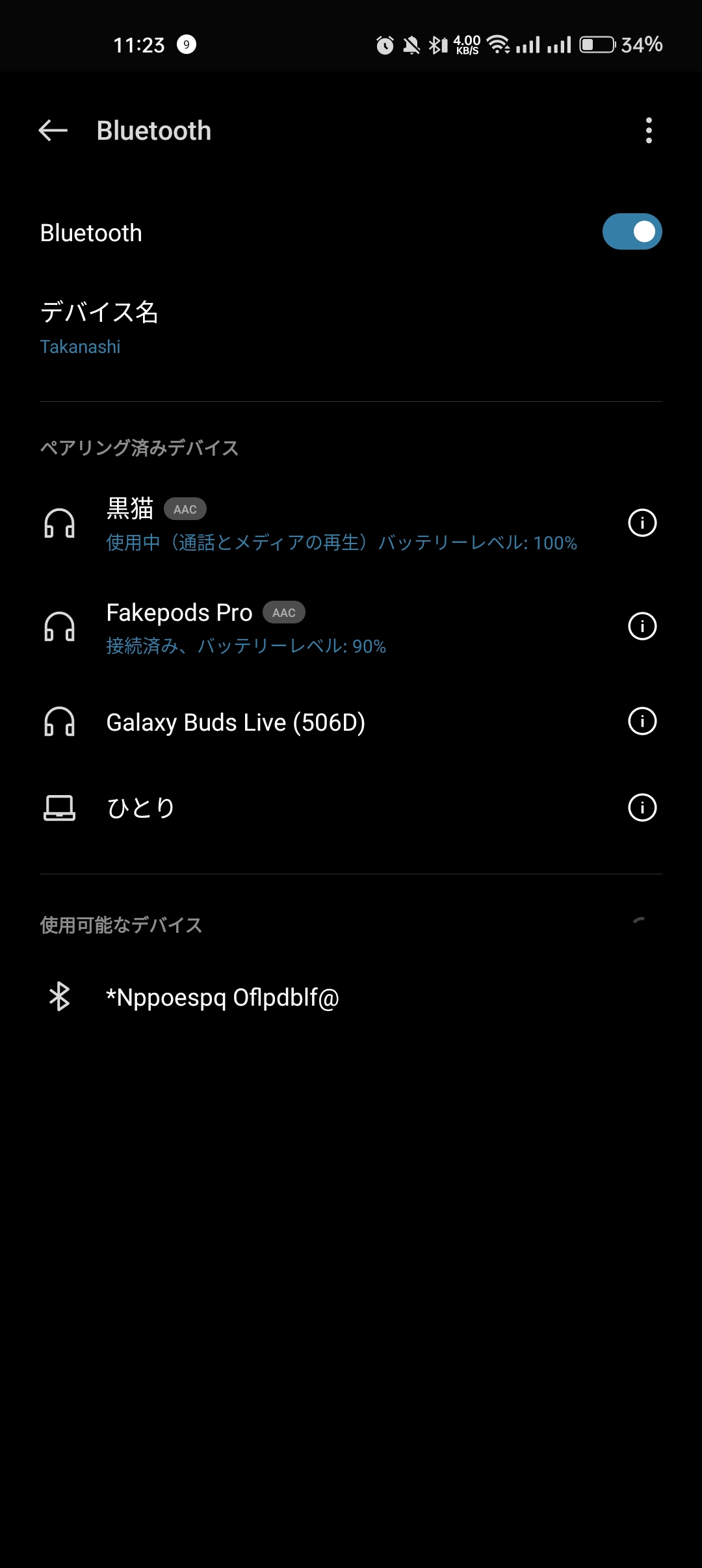Screen dimensions: 702x1568
Task: Open info details for 黒猫
Action: 642,523
